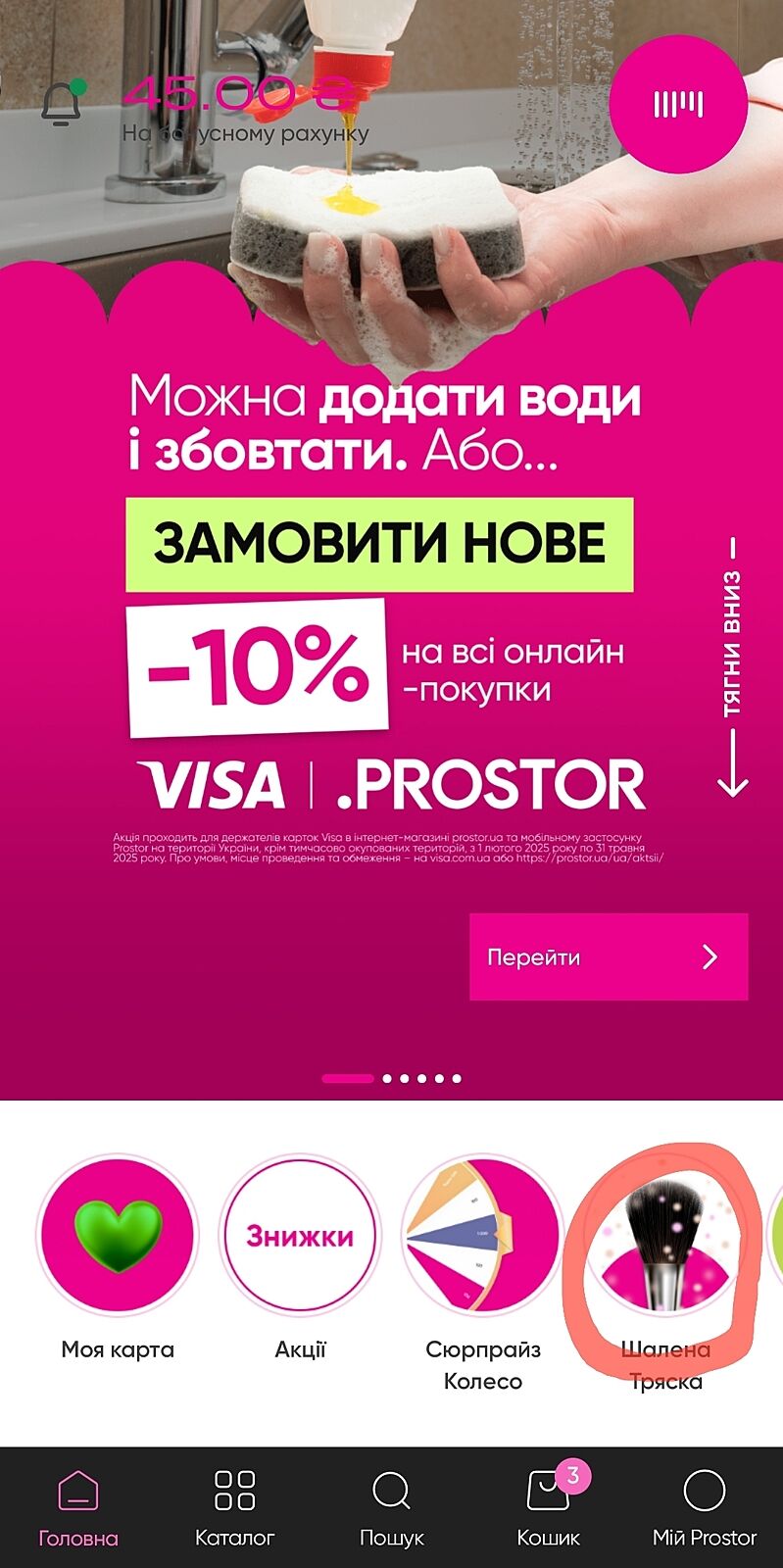The height and width of the screenshot is (1568, 783).
Task: Open the Моя карта shortcut
Action: tap(118, 1235)
